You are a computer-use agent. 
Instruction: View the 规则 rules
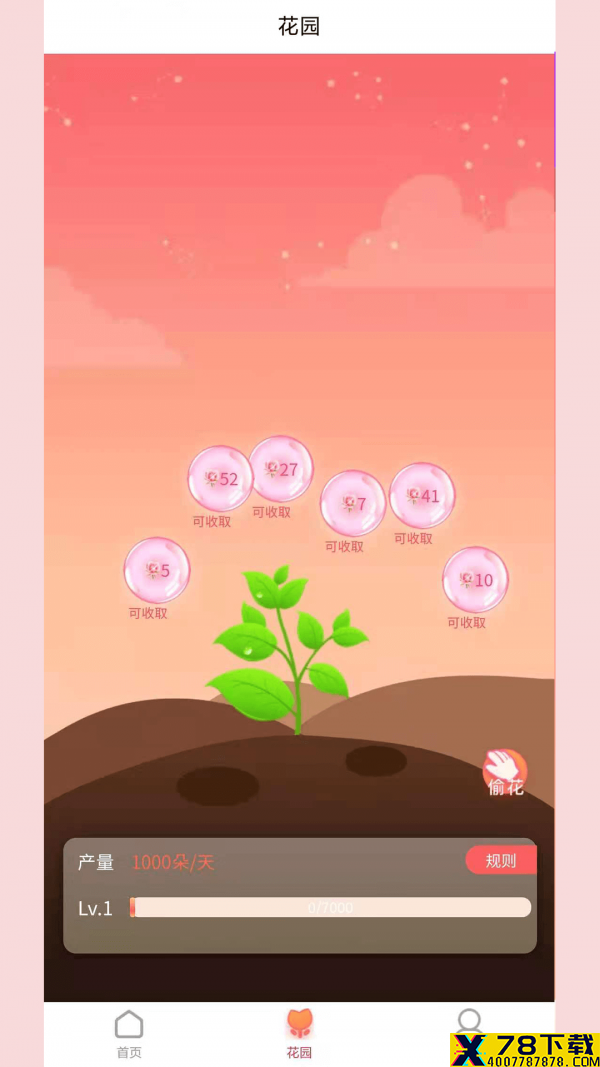[x=501, y=861]
